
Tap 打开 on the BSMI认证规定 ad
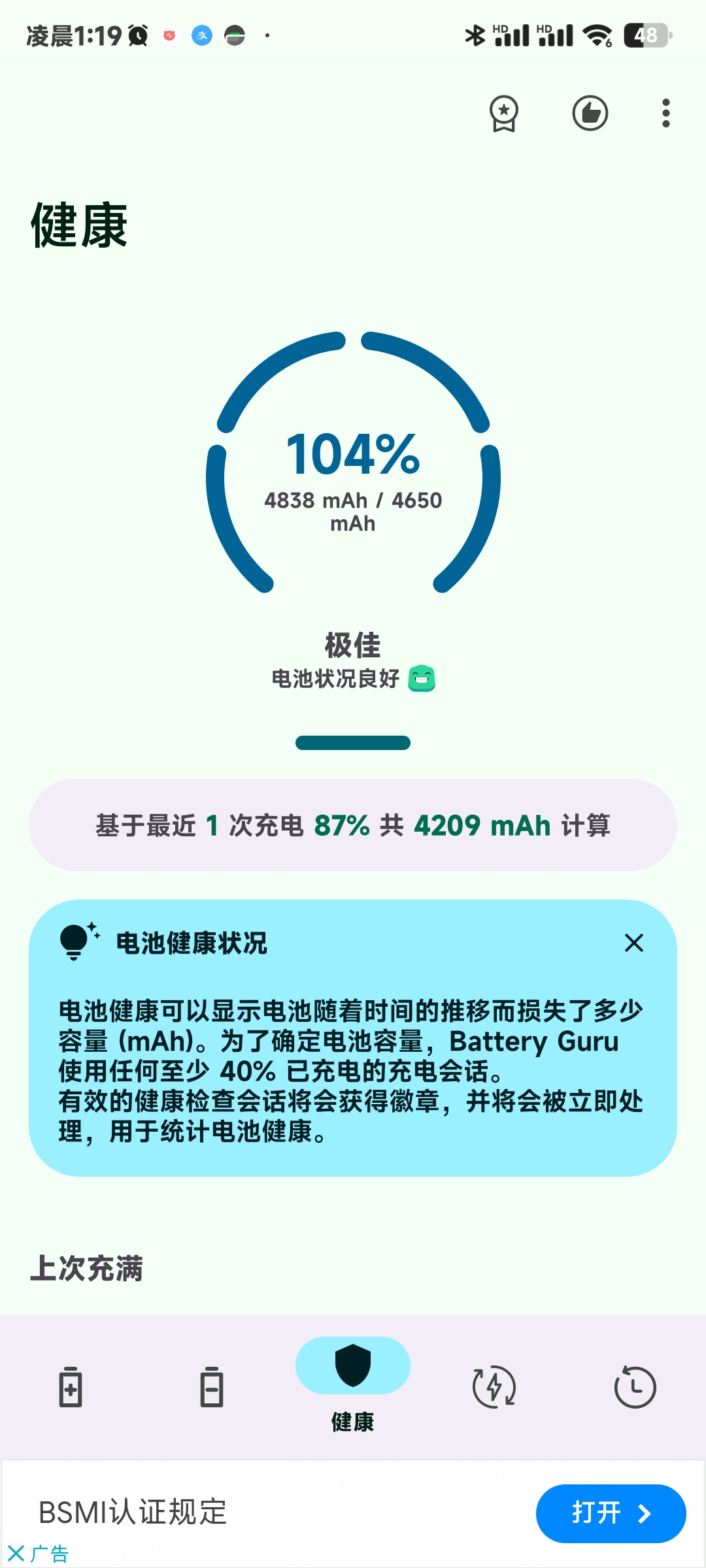tap(610, 1513)
